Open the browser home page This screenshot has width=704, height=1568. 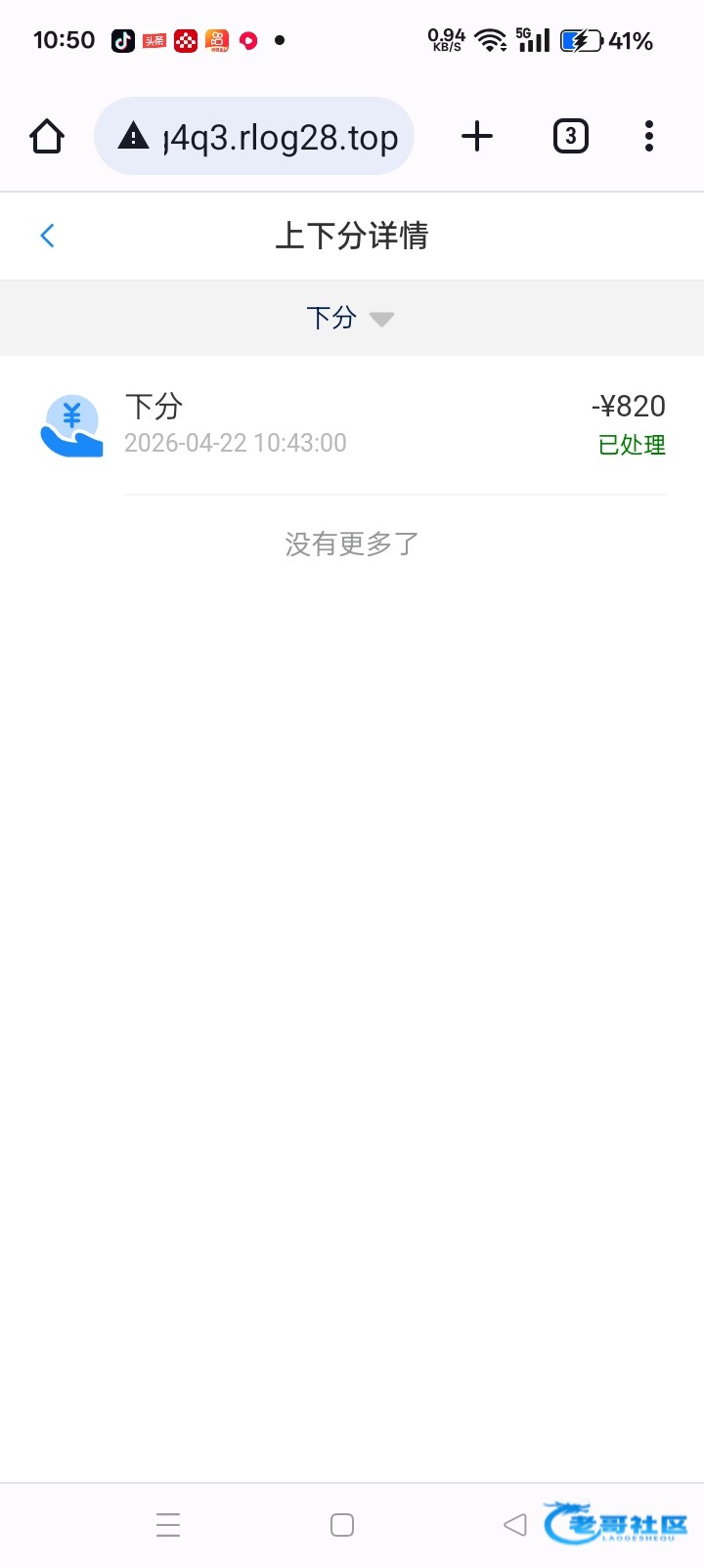[x=47, y=136]
